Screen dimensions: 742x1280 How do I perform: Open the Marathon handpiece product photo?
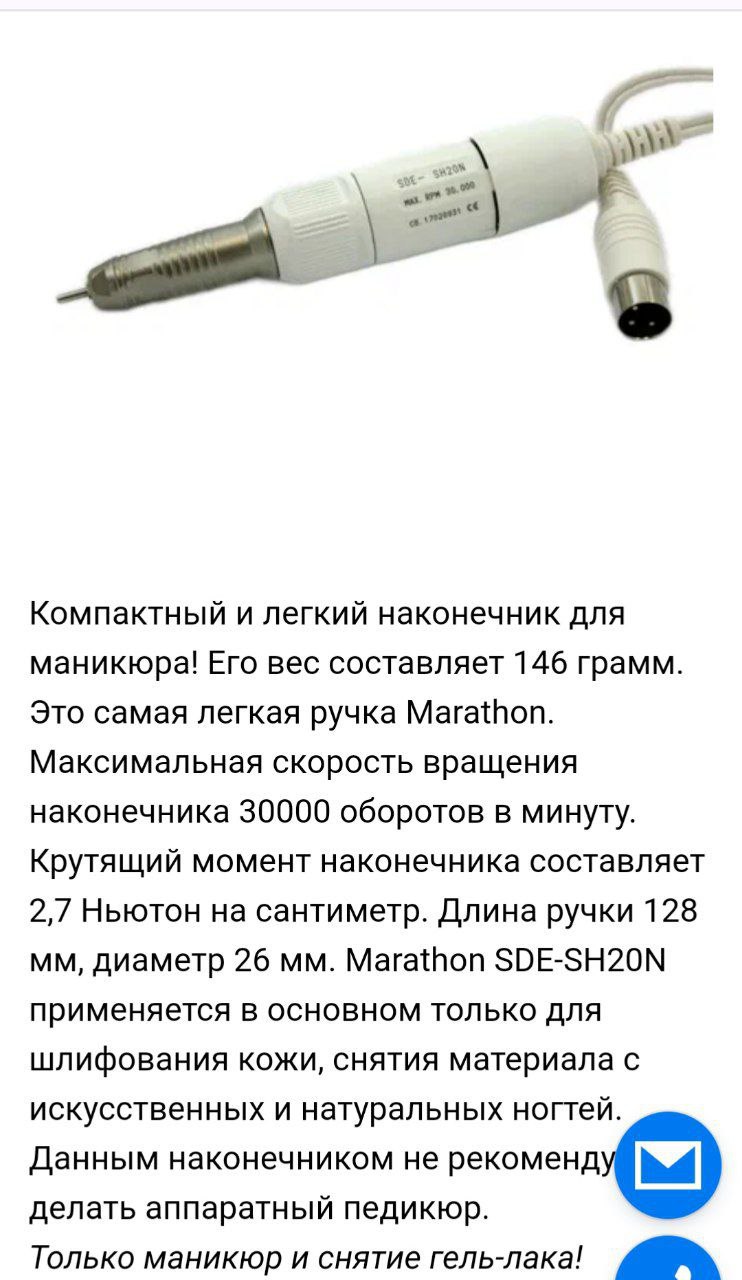(x=385, y=205)
